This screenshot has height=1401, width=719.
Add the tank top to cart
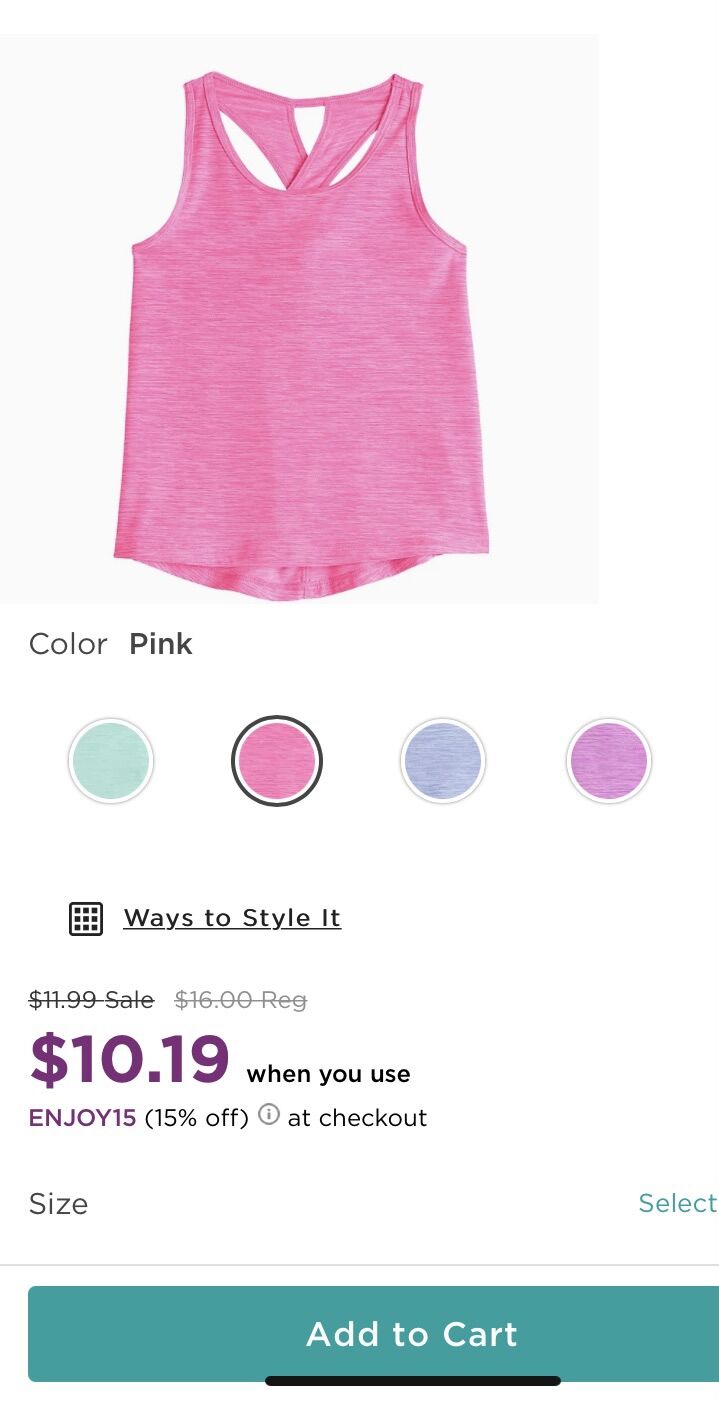pyautogui.click(x=373, y=1334)
